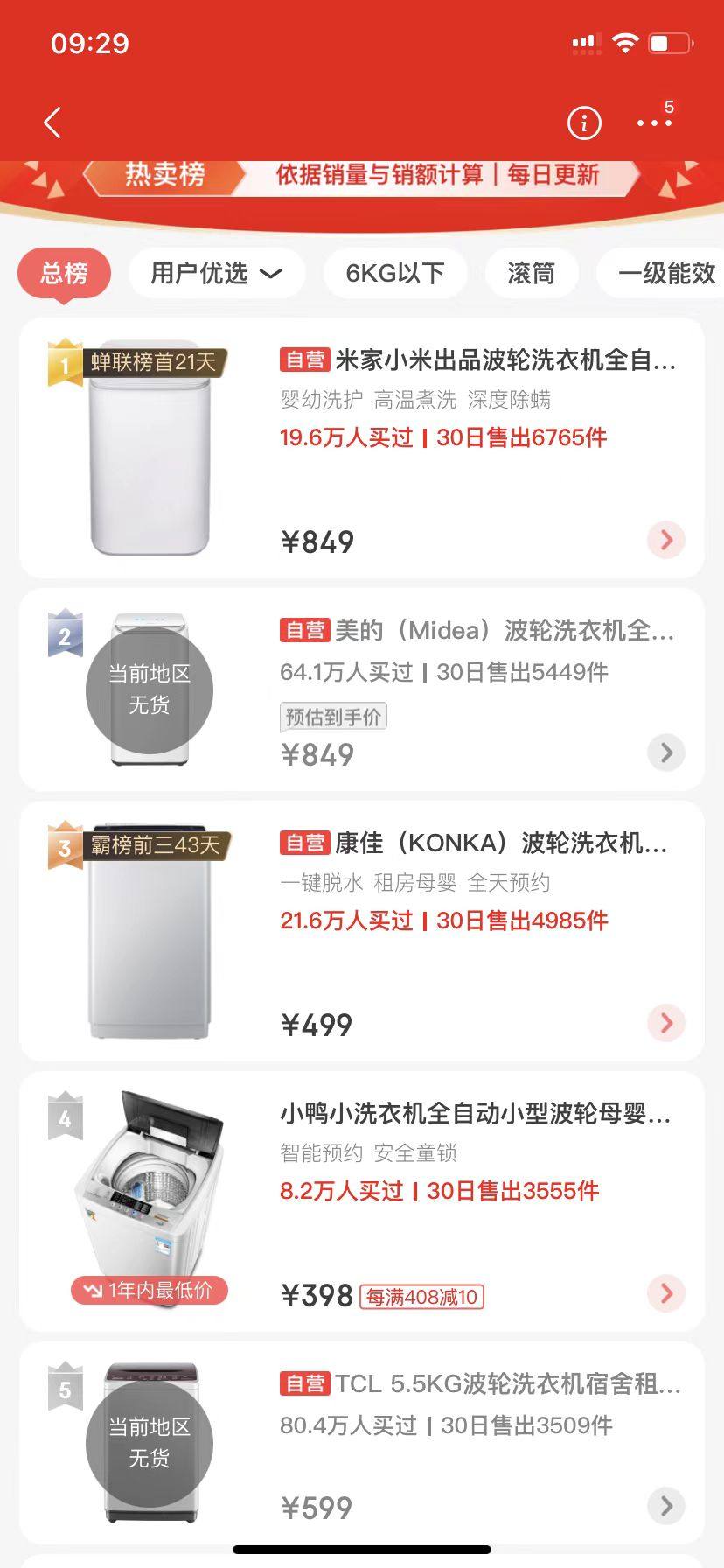This screenshot has width=724, height=1568.
Task: Open the 米家小米 washing machine listing
Action: coord(477,360)
